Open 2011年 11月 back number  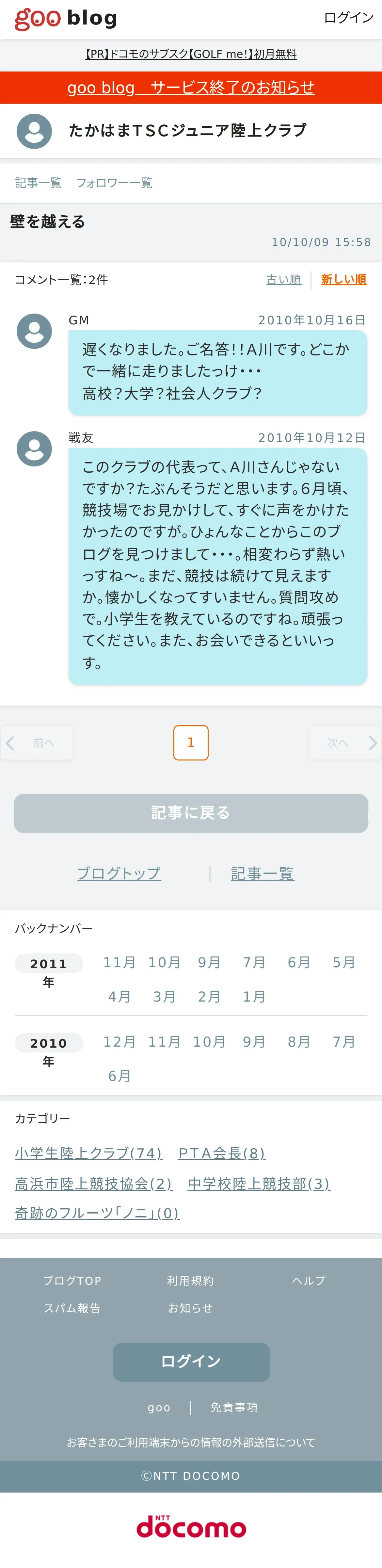pos(119,962)
